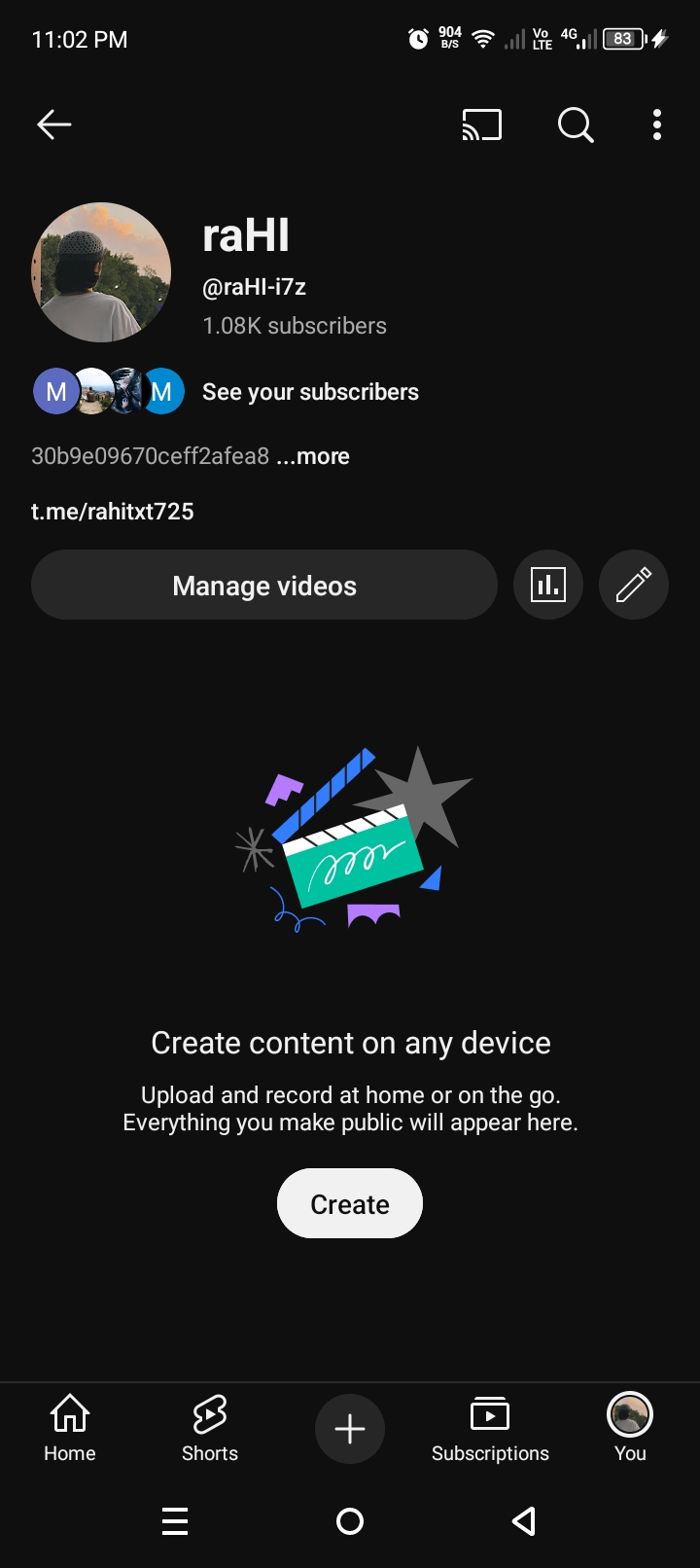Tap the plus create button
Screen dimensions: 700x1568
point(350,1429)
